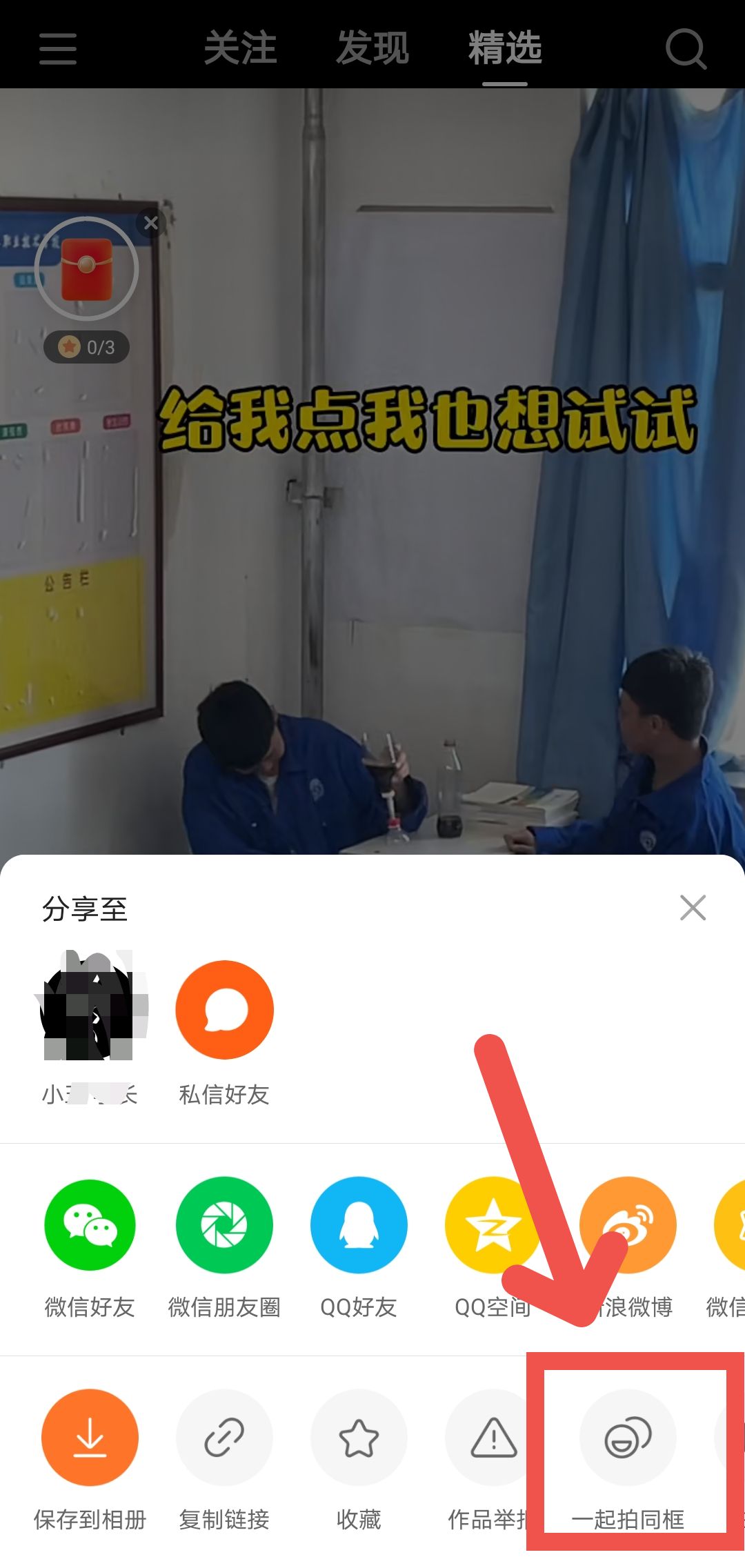The height and width of the screenshot is (1568, 745).
Task: Share to 微信朋友圈 moments
Action: click(x=224, y=1225)
